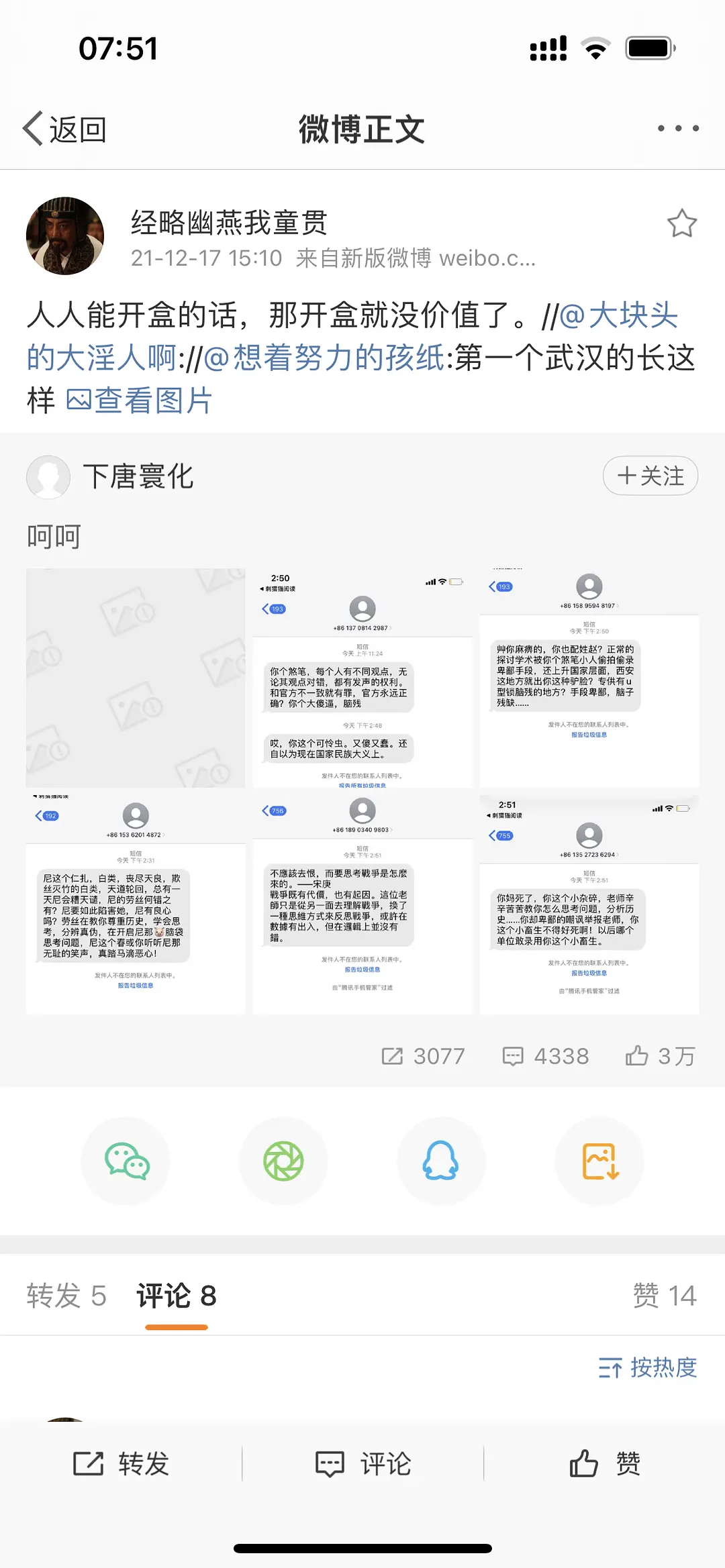Open the @大块头的大淫人啊 mention link
The image size is (725, 1568).
(618, 315)
